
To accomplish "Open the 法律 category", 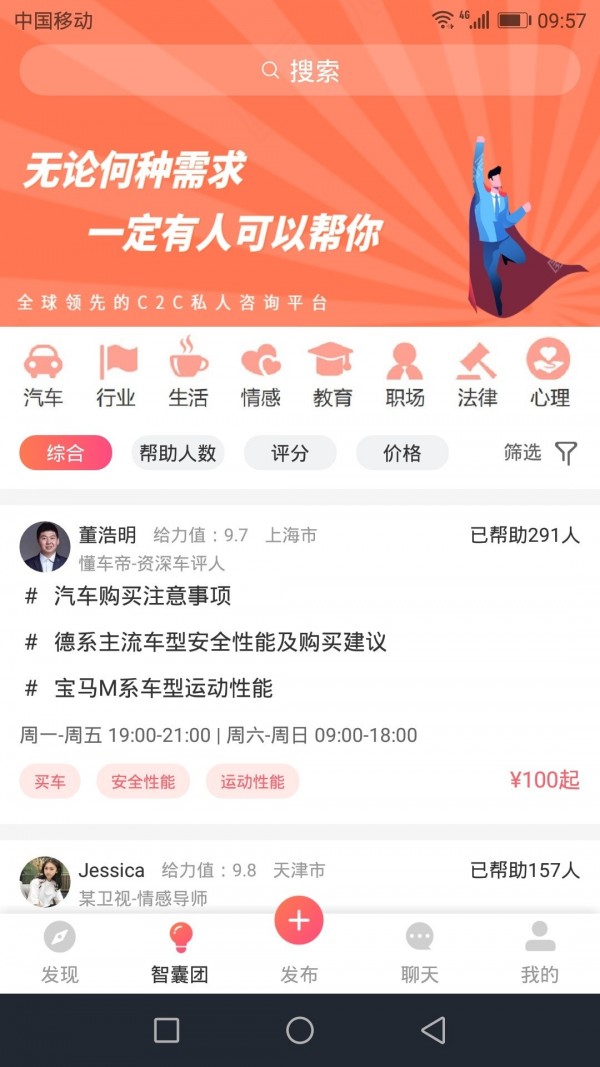I will click(x=477, y=374).
